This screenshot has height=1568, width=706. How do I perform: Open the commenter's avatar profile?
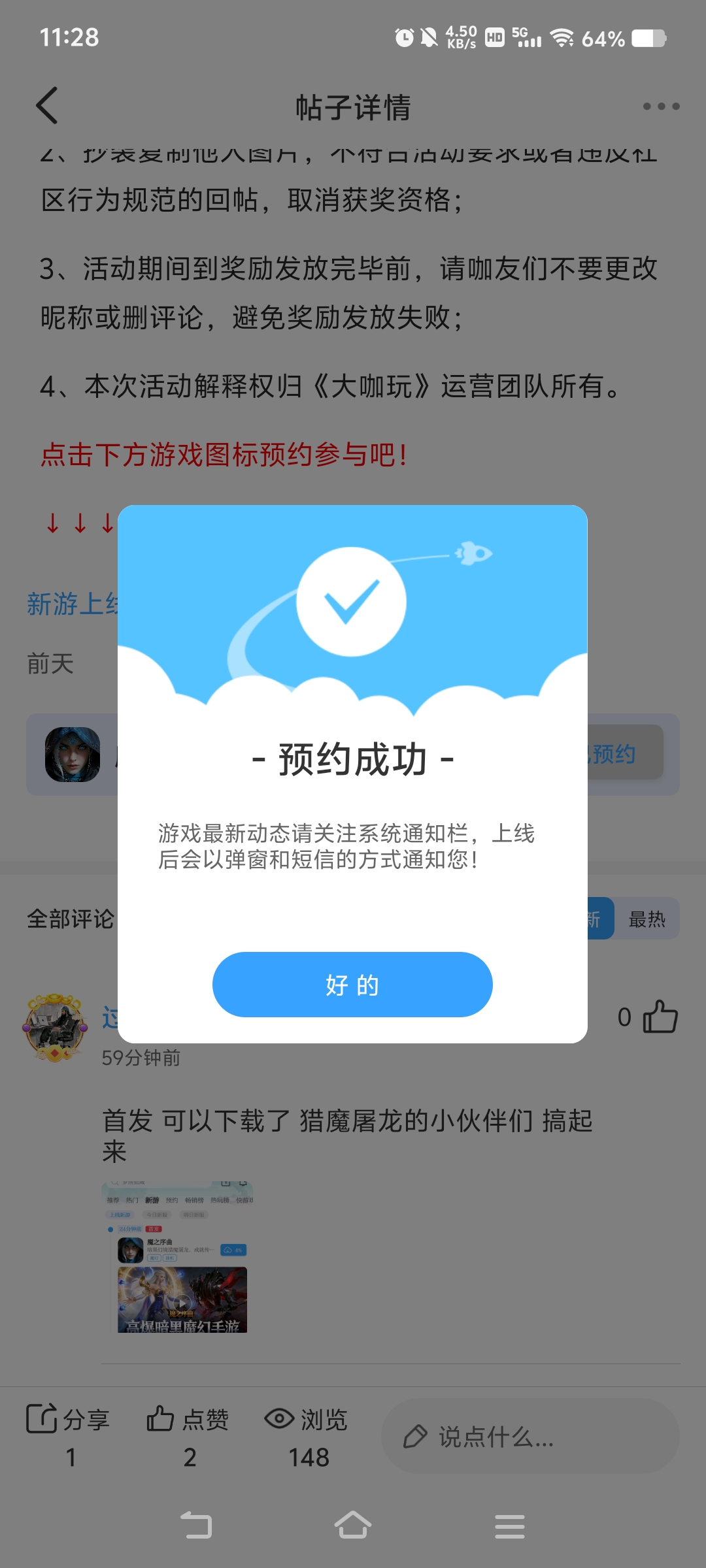[56, 1027]
